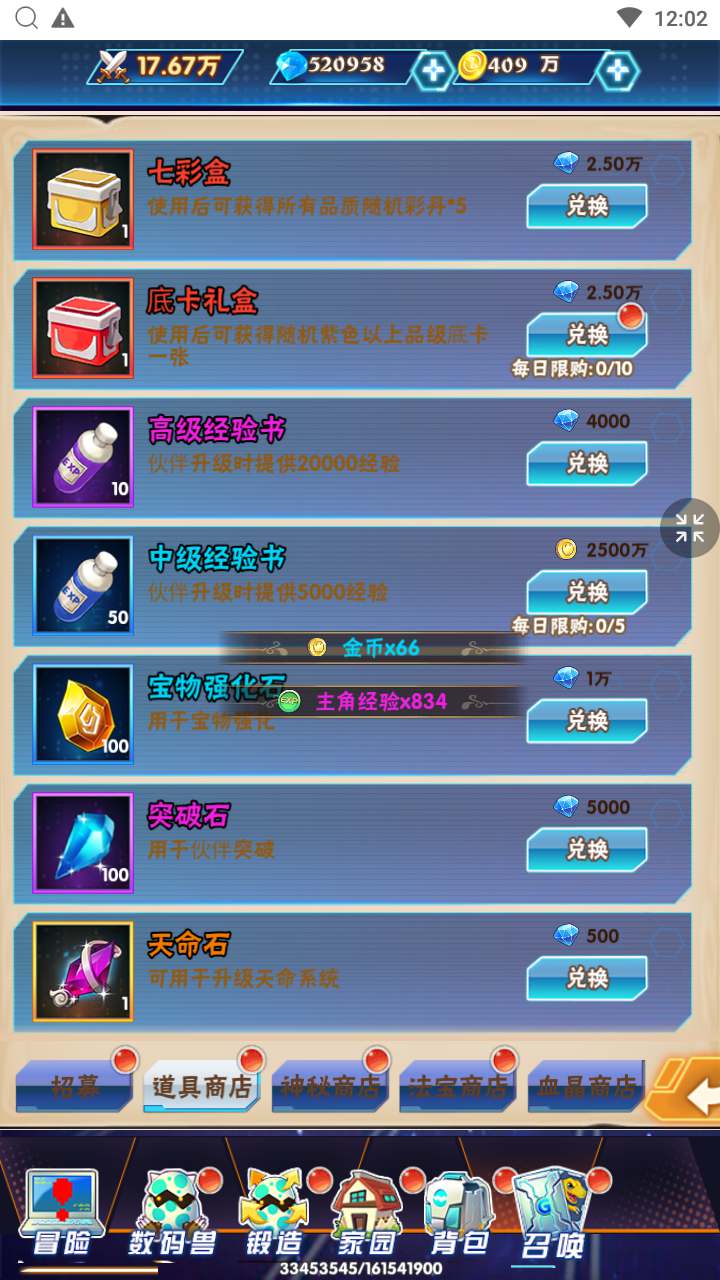
Task: Exchange for 高级经验书
Action: coord(587,463)
